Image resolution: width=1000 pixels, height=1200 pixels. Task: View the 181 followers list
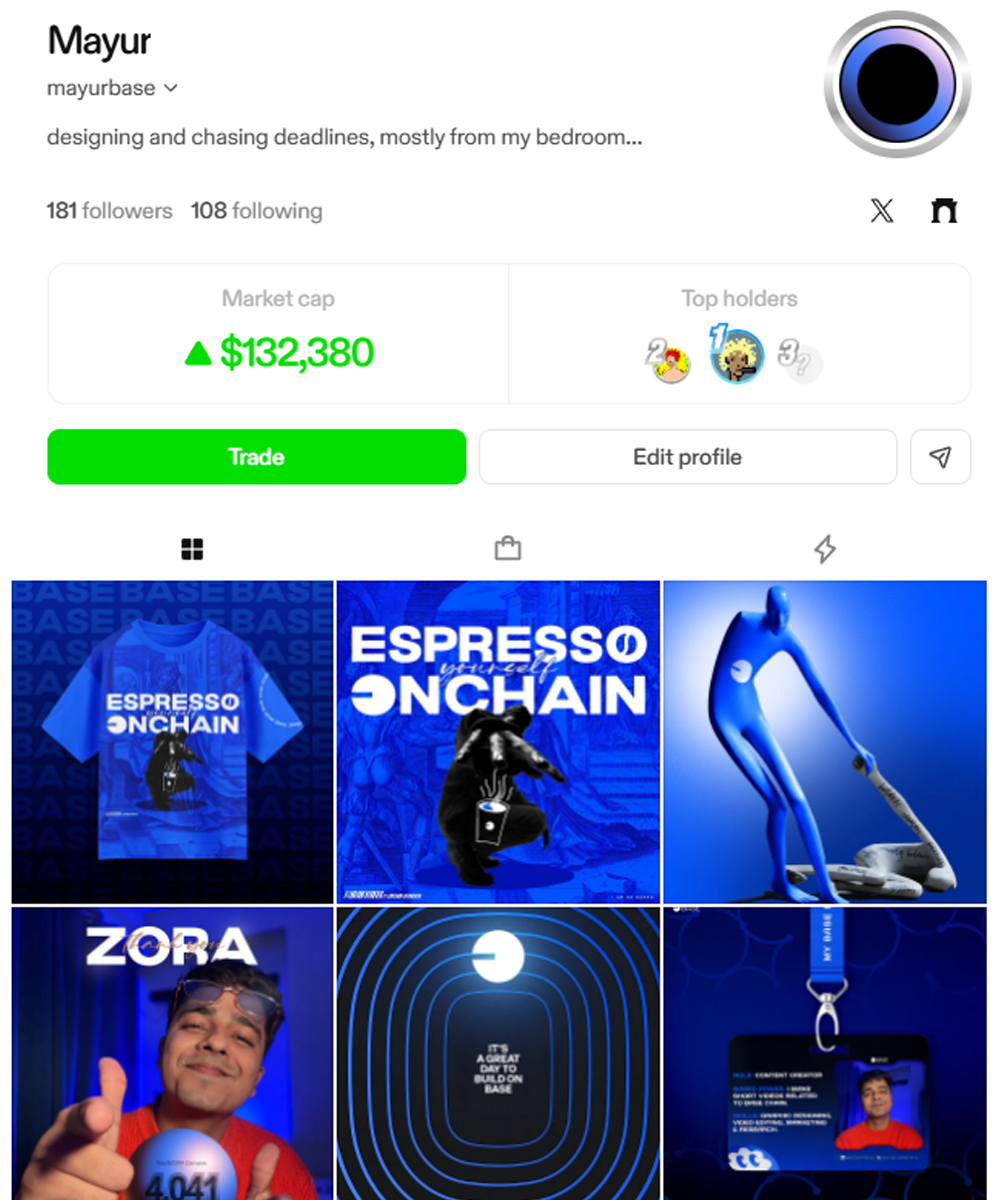[x=109, y=211]
